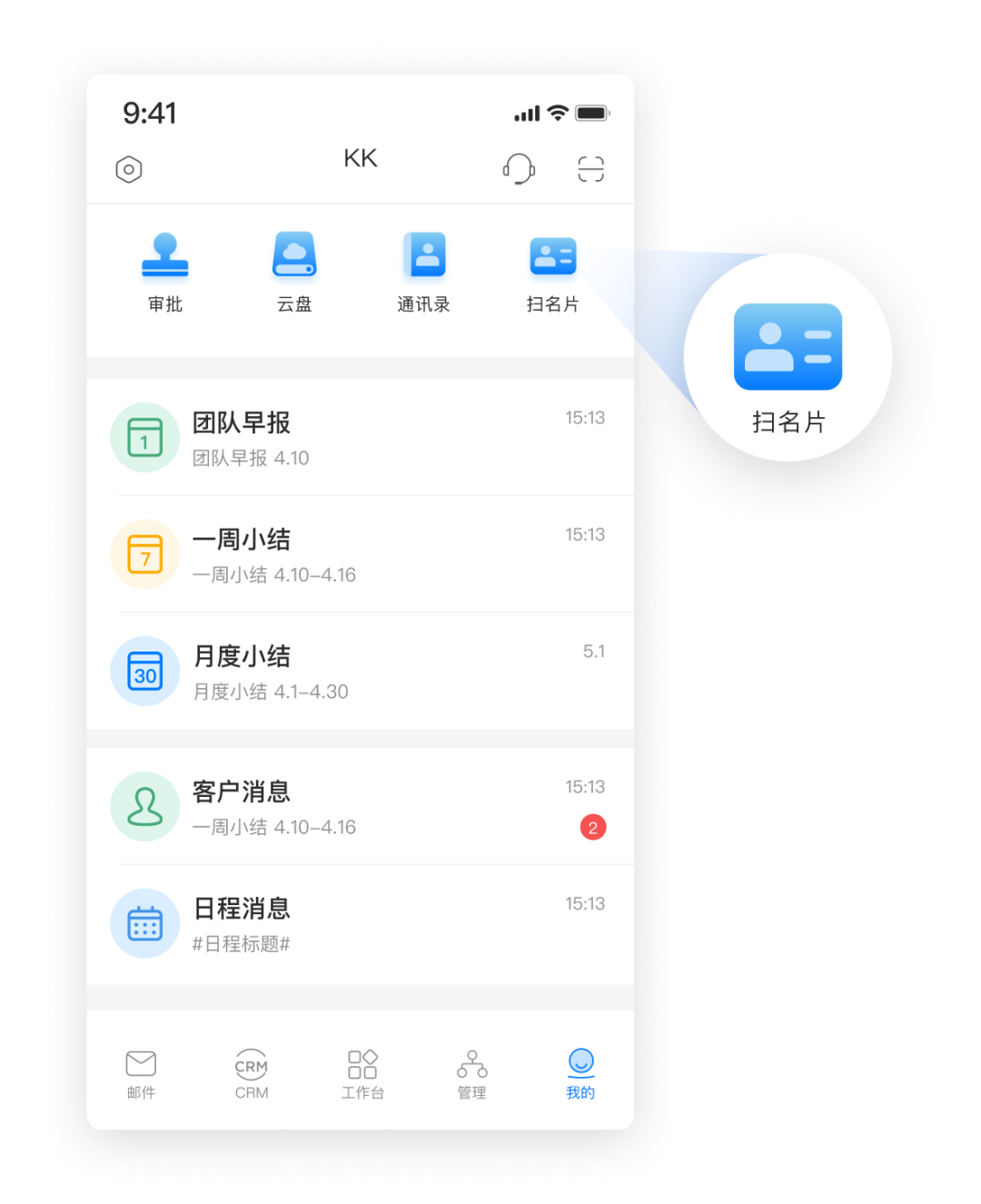Tap the red badge showing 2 unread messages
Screen dimensions: 981x1204
[593, 827]
